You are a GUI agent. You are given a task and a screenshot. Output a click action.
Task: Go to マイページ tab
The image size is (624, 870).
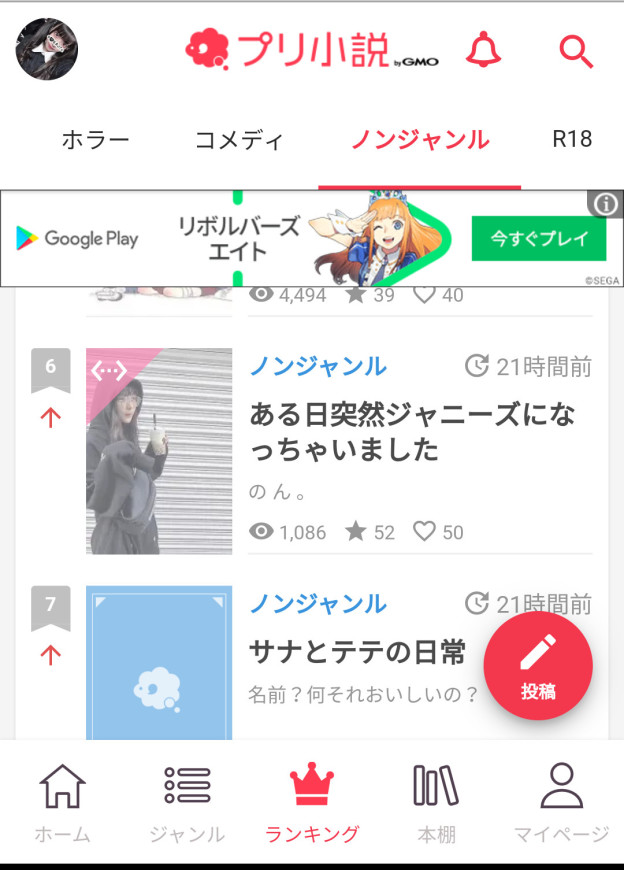tap(561, 803)
